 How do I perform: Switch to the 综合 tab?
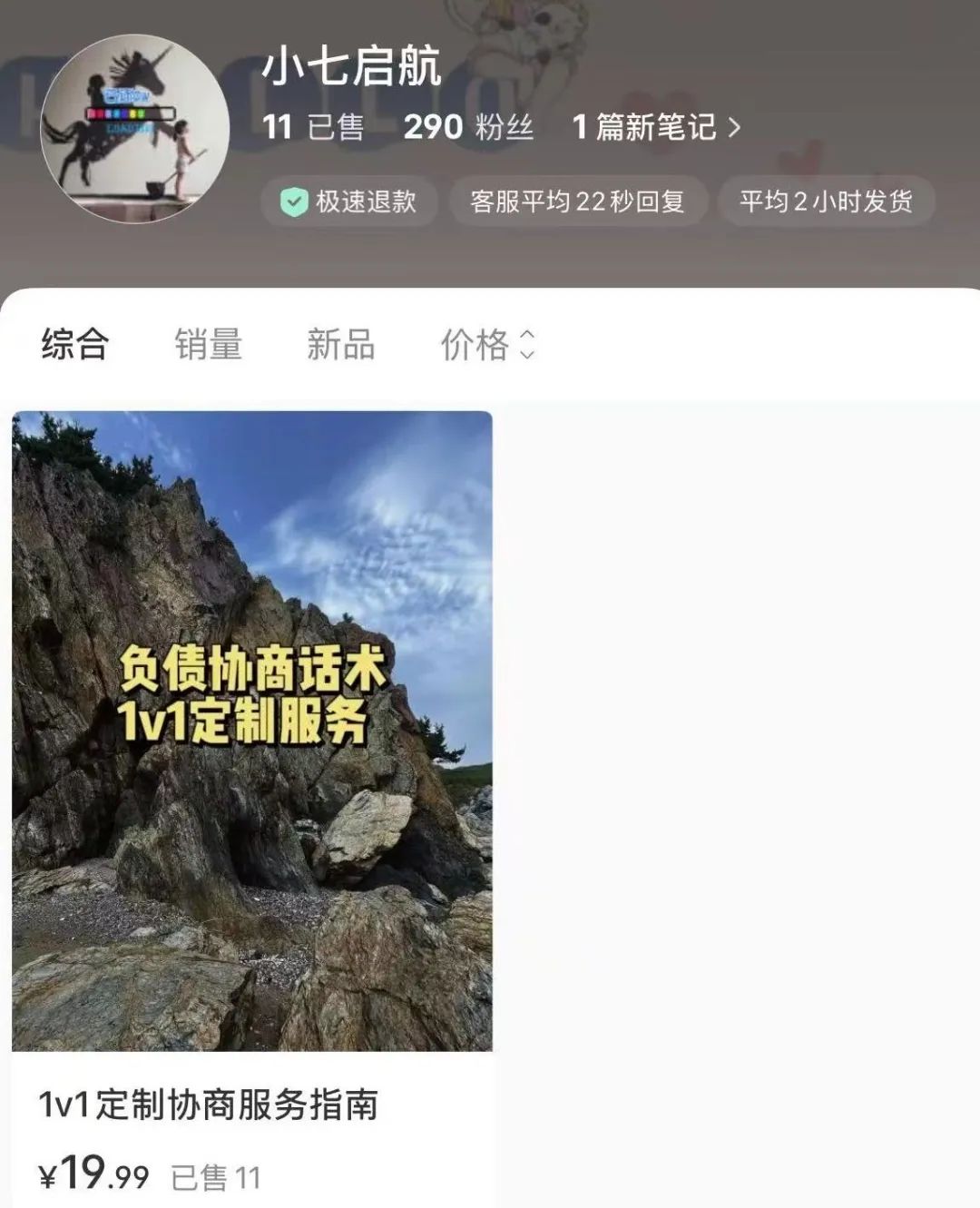coord(74,345)
